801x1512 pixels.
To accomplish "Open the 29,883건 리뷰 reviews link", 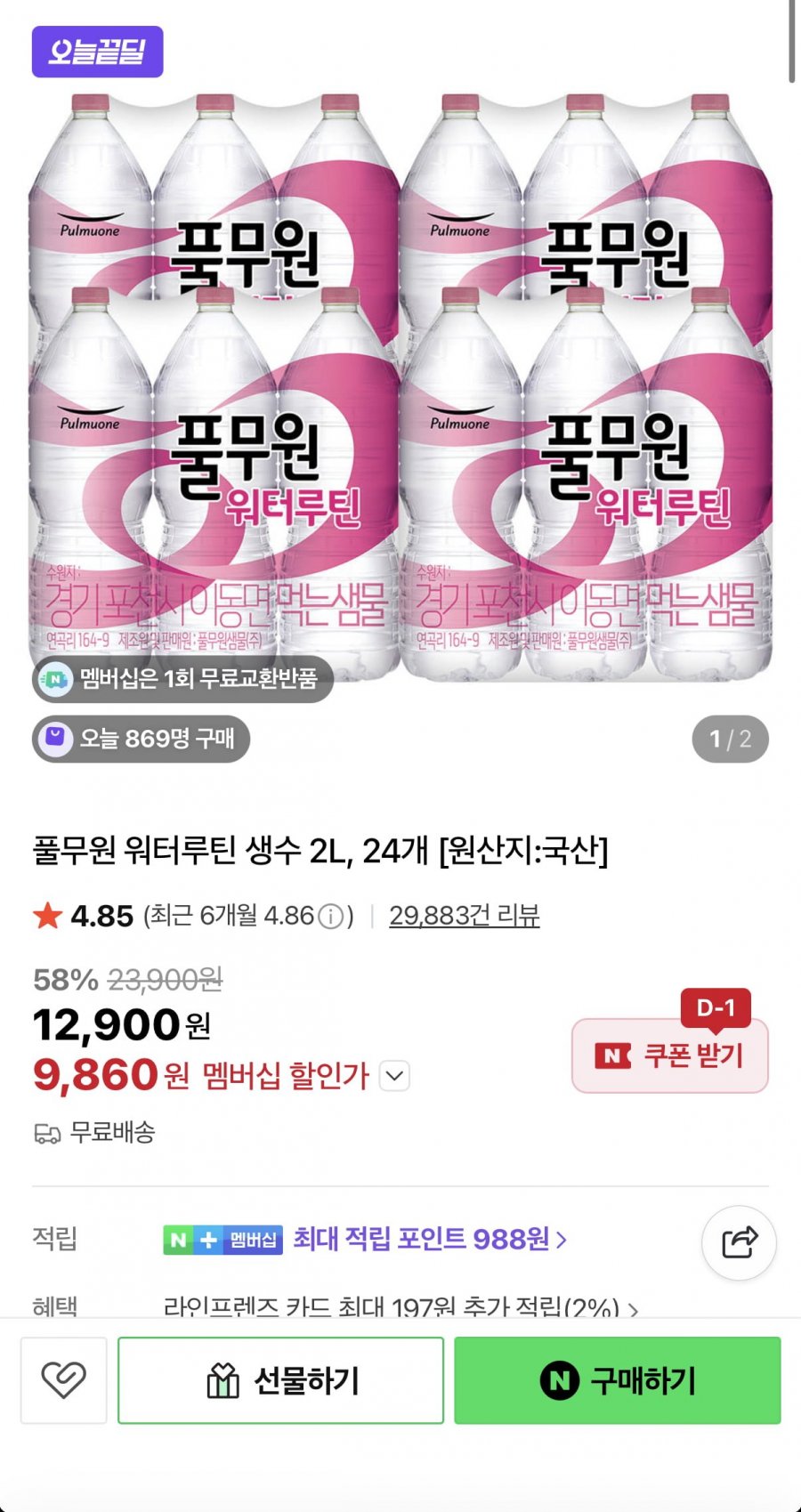I will pos(464,916).
